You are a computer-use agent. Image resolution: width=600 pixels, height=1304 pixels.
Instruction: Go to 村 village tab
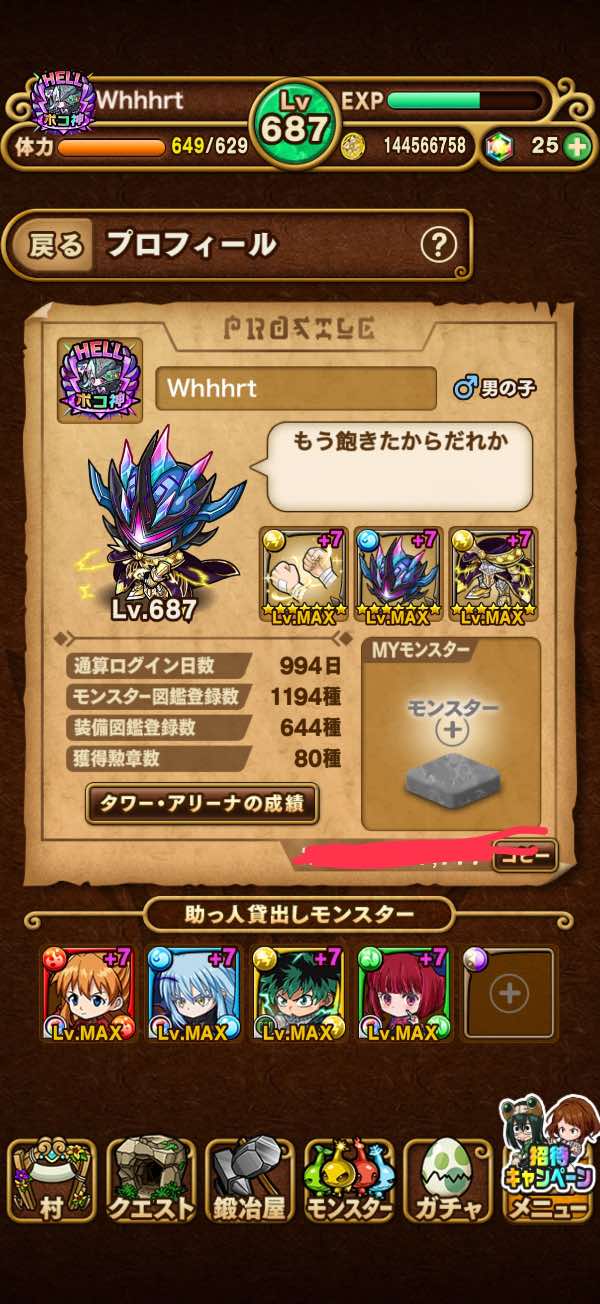click(51, 1181)
